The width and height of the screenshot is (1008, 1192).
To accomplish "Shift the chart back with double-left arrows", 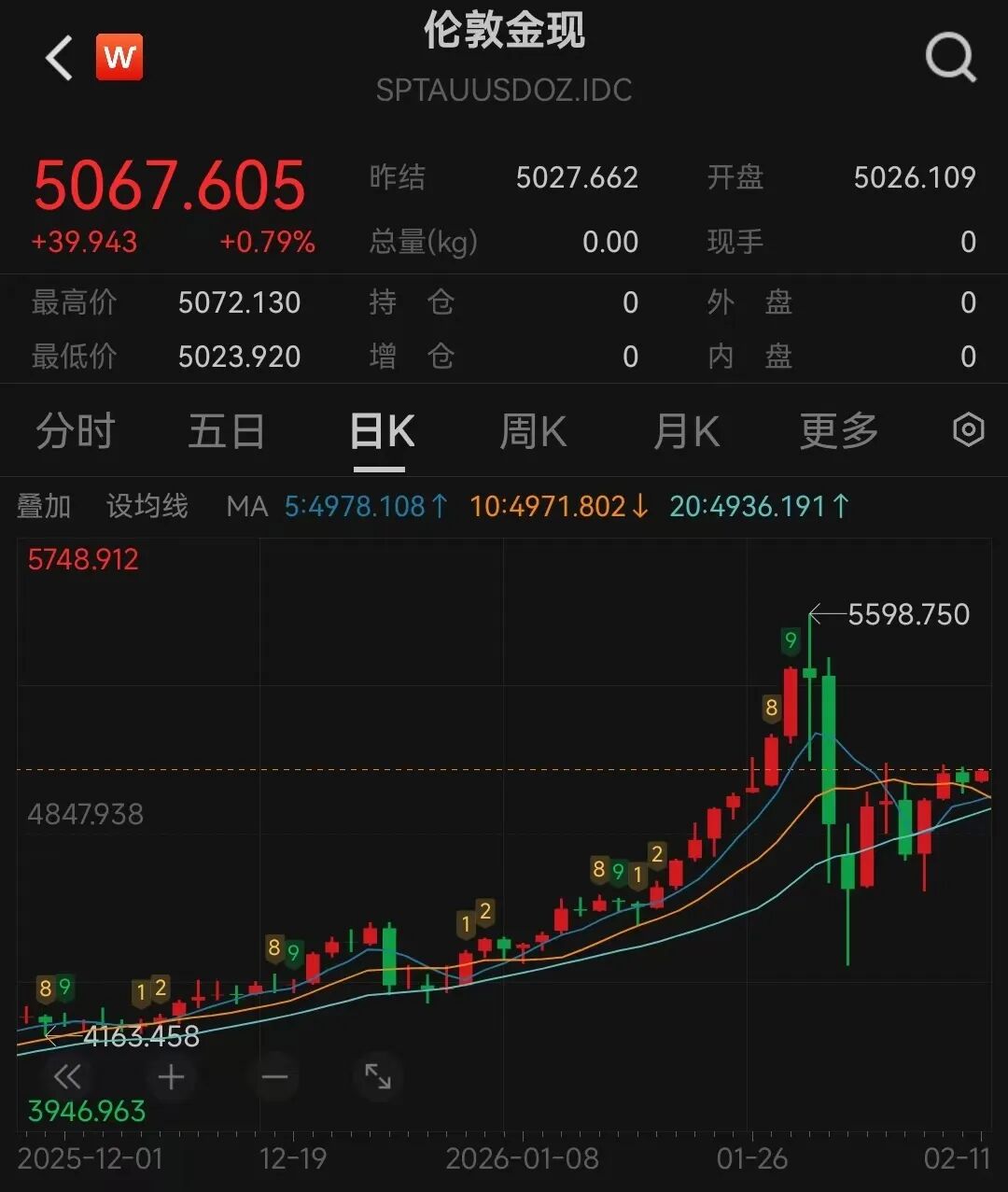I will [x=67, y=1077].
